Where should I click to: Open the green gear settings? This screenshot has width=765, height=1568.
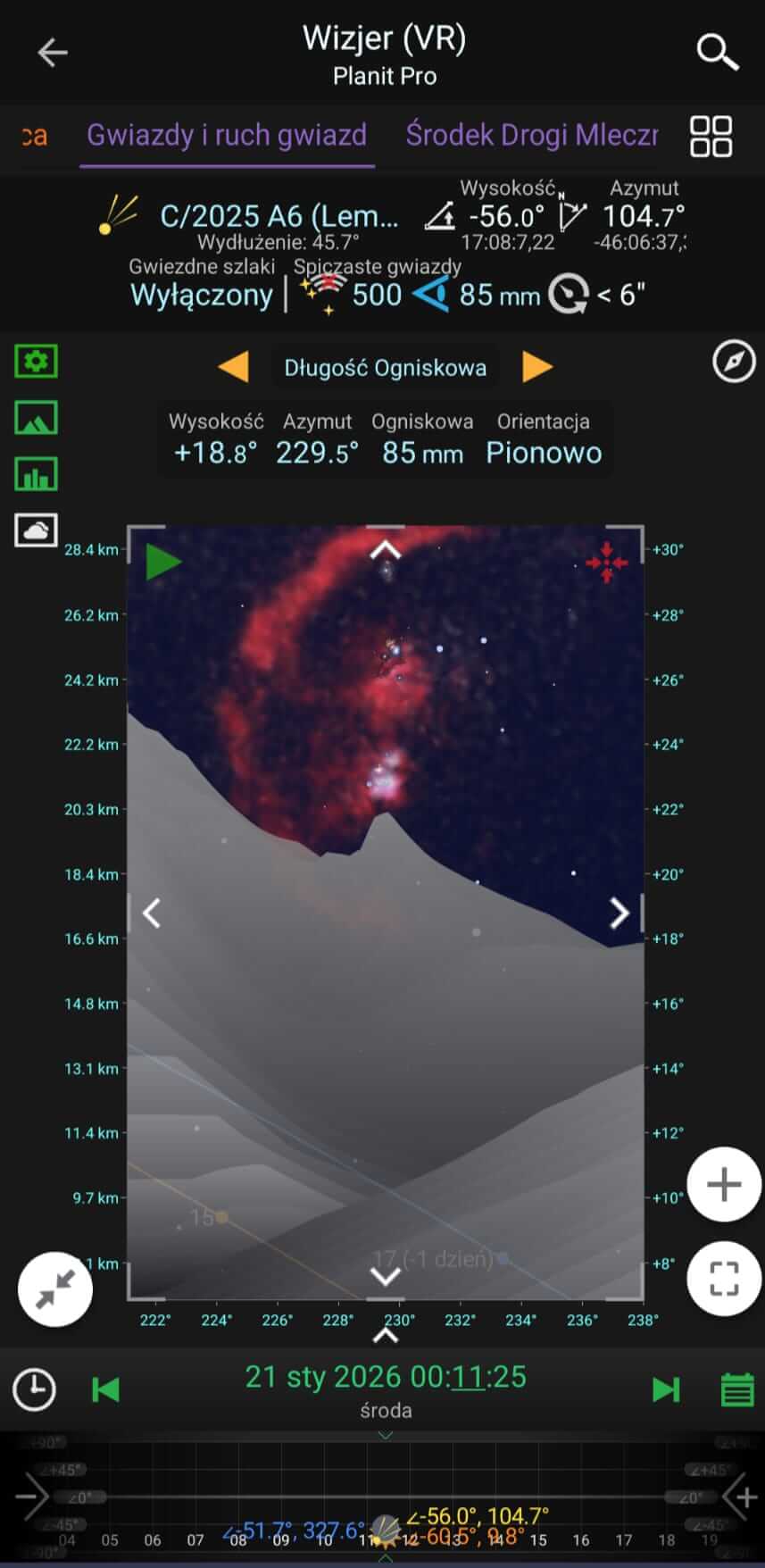36,362
